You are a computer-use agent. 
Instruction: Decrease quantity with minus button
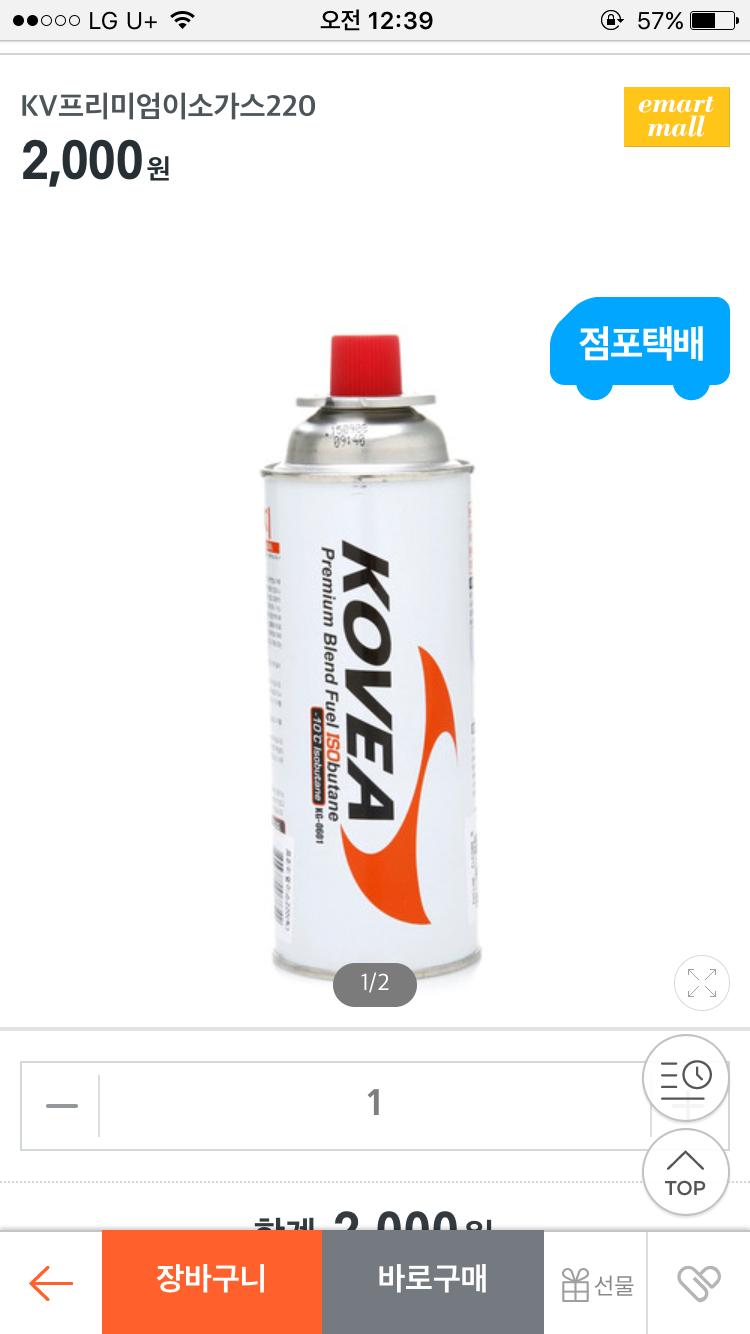click(x=62, y=1105)
